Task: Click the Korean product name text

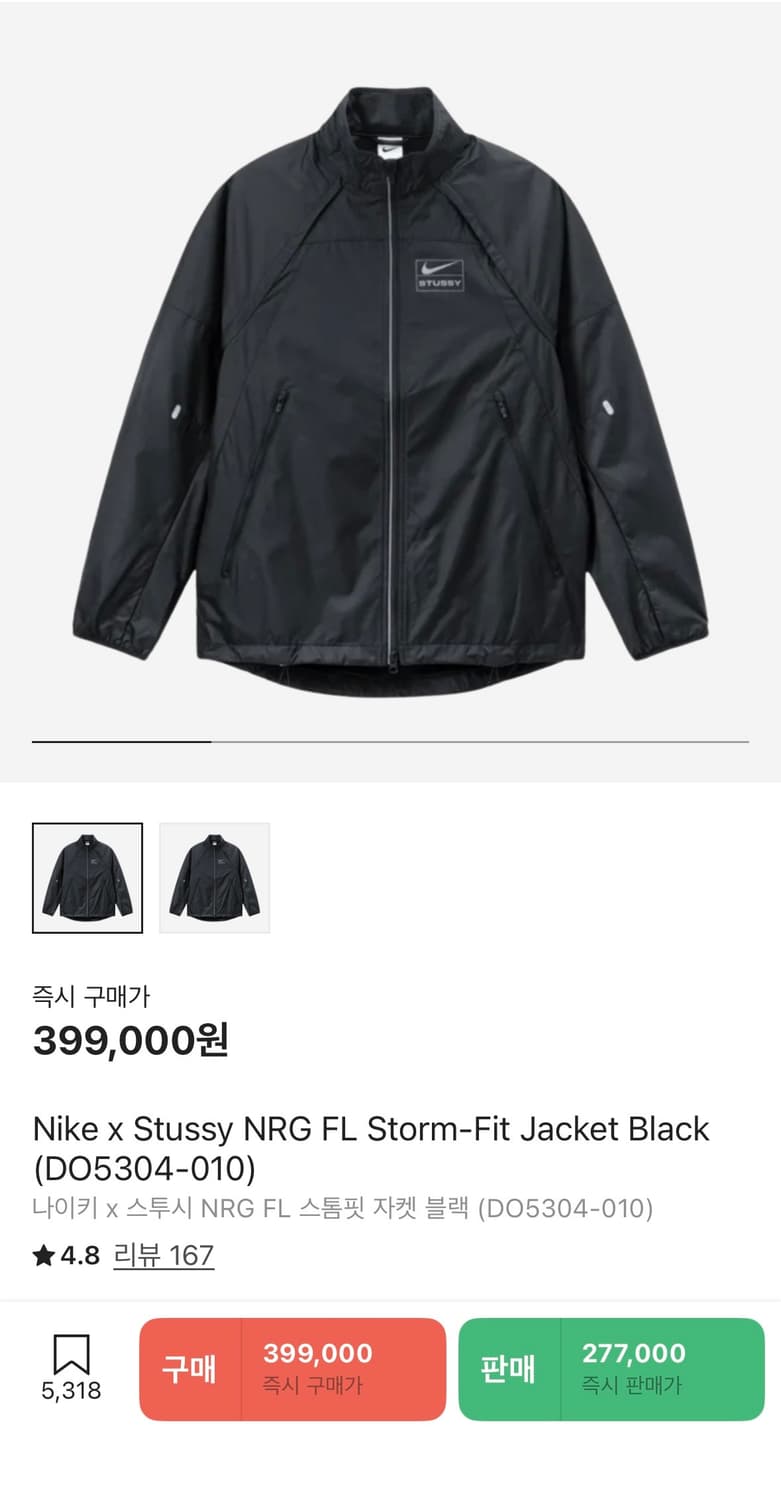Action: pyautogui.click(x=344, y=1209)
